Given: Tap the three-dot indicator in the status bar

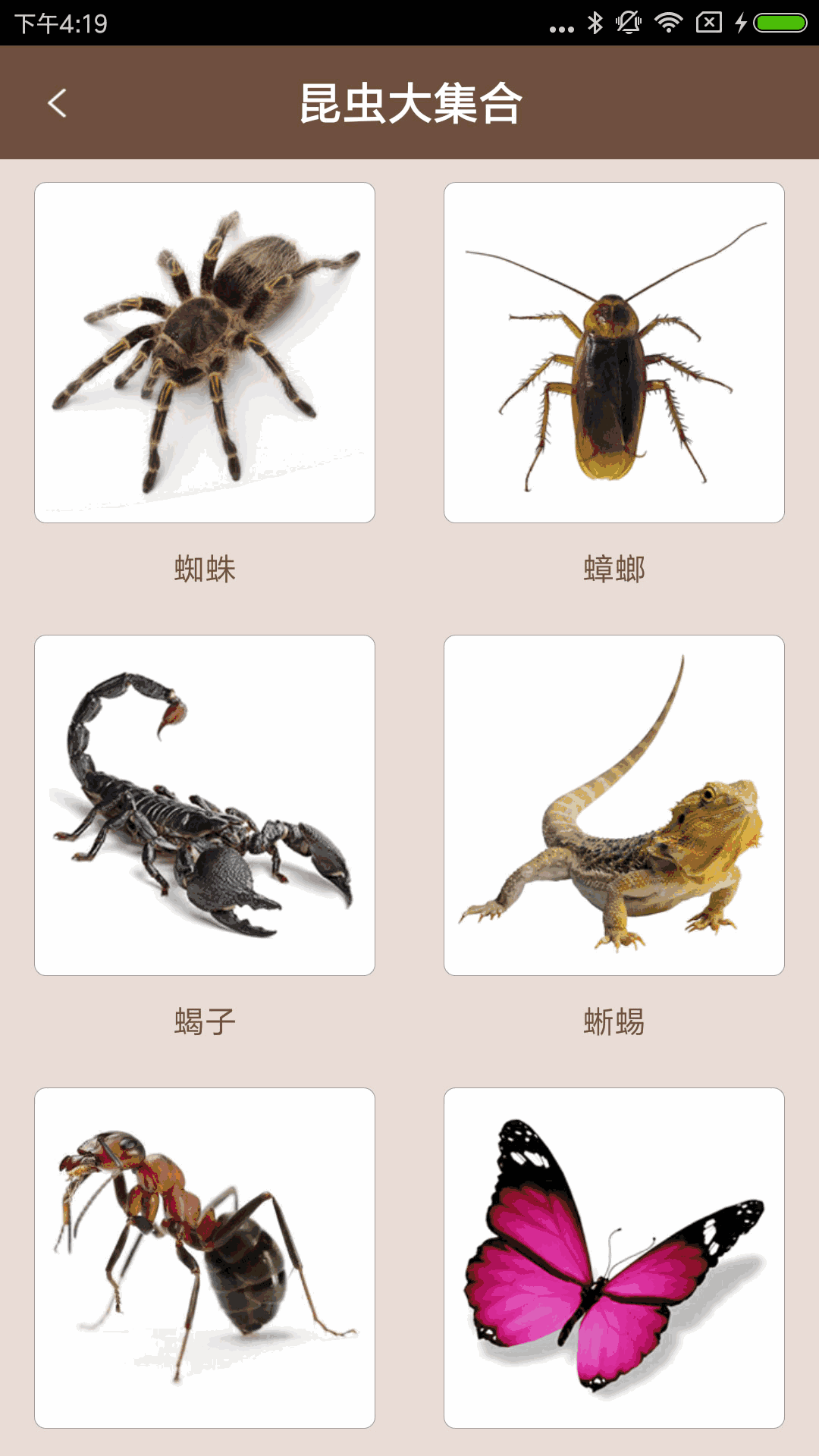Looking at the screenshot, I should 561,24.
